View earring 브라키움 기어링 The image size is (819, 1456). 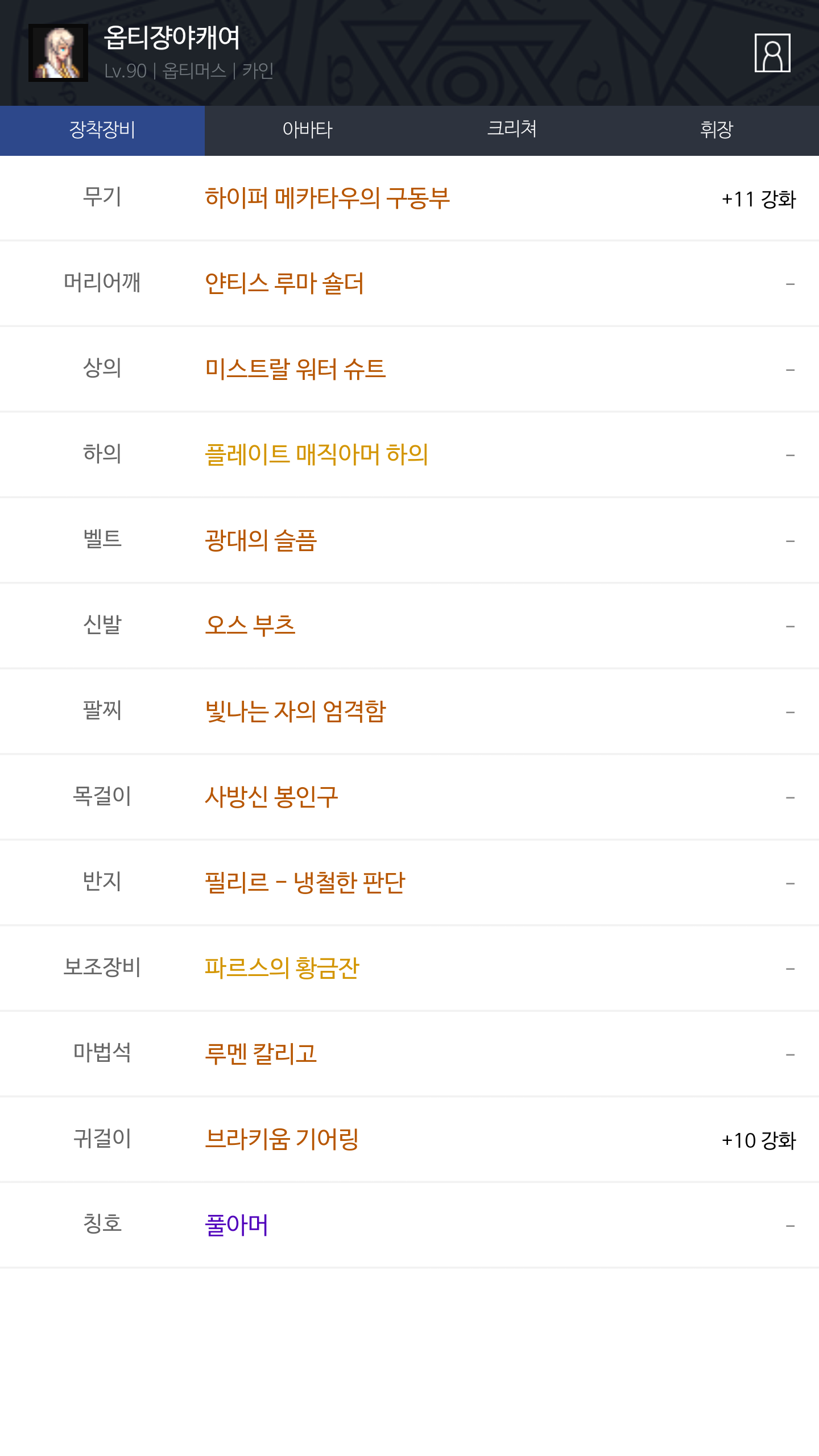282,1139
